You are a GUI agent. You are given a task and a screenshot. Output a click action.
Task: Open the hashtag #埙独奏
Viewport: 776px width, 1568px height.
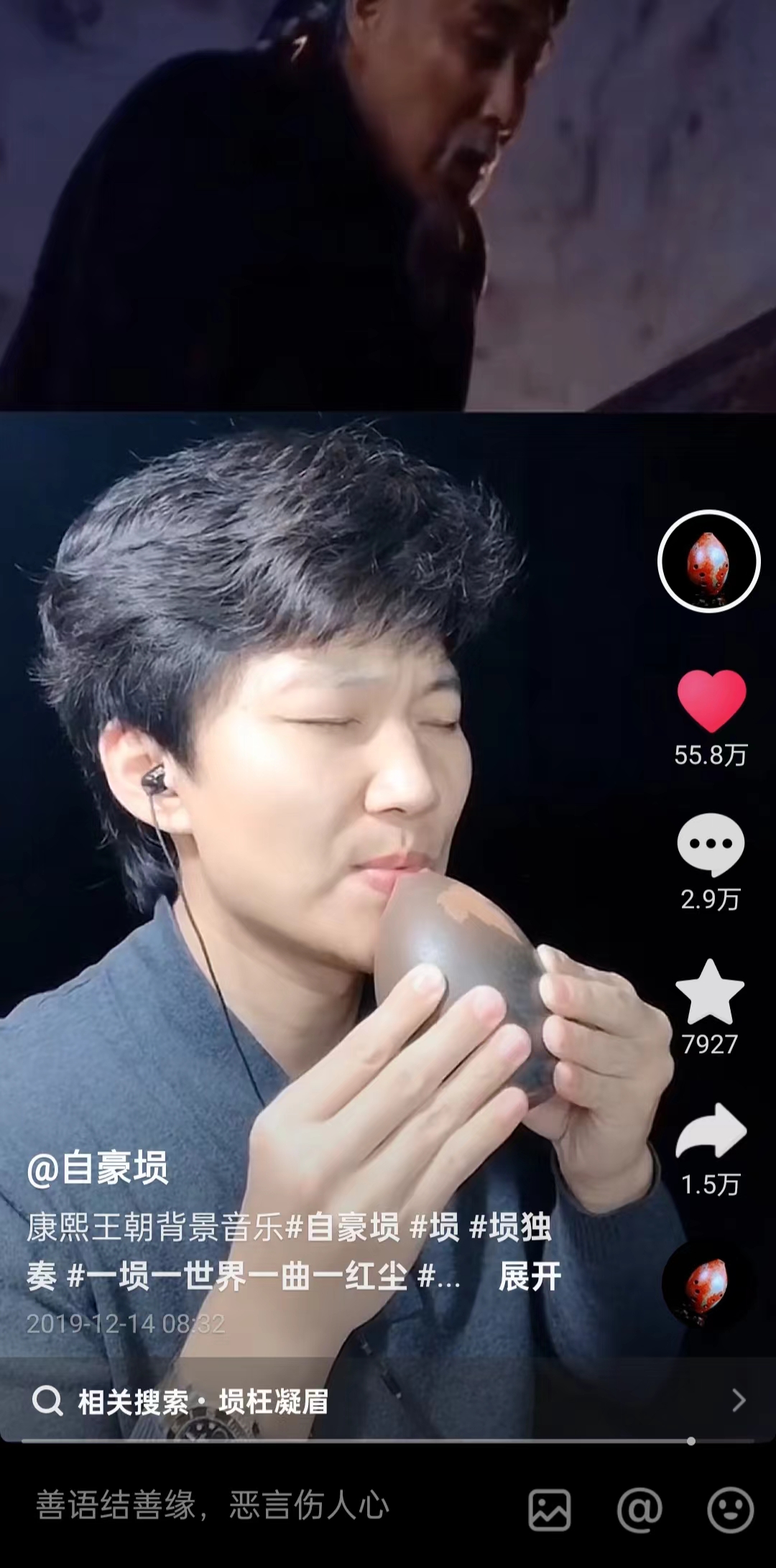point(509,1227)
